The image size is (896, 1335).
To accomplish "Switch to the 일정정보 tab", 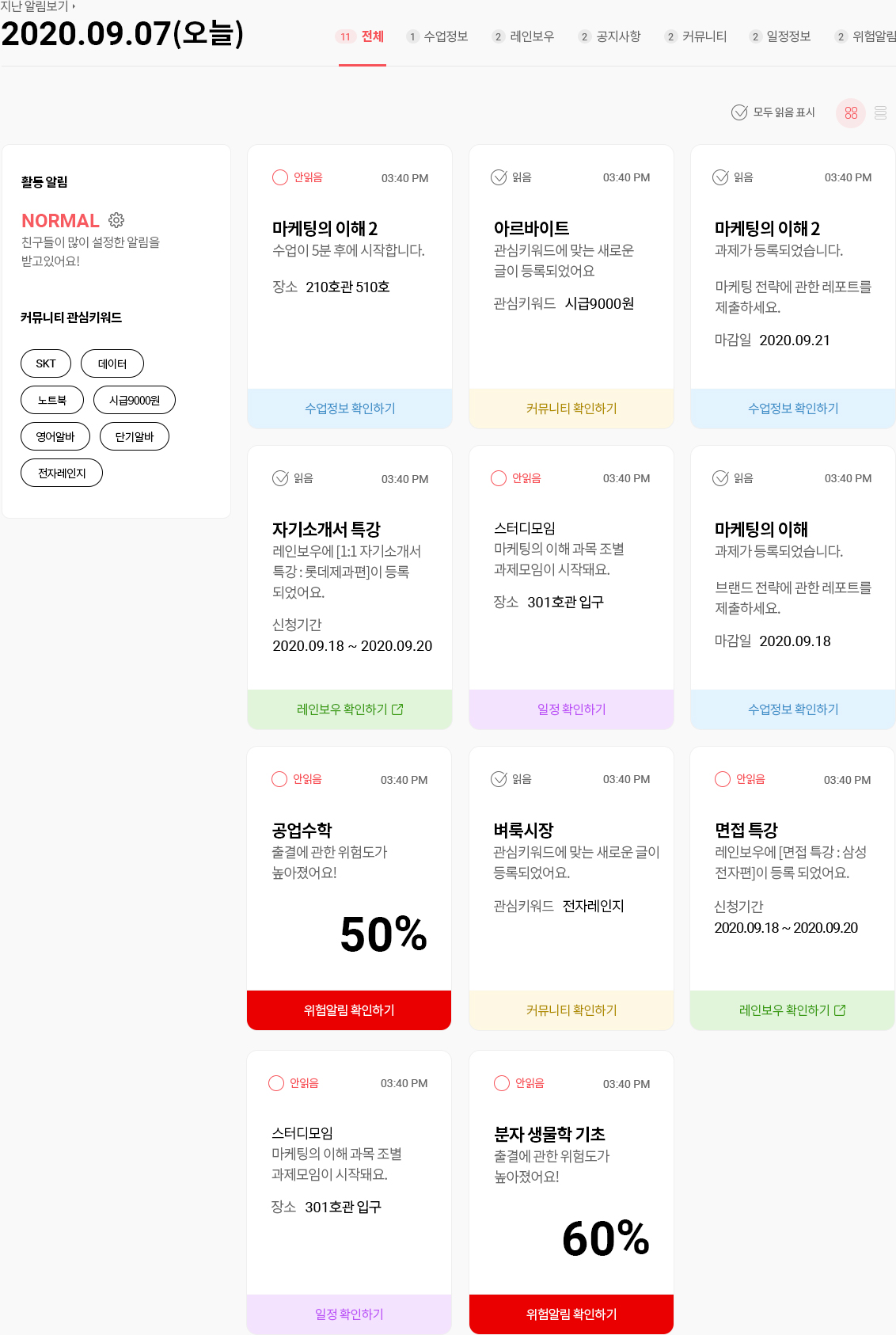I will click(780, 36).
